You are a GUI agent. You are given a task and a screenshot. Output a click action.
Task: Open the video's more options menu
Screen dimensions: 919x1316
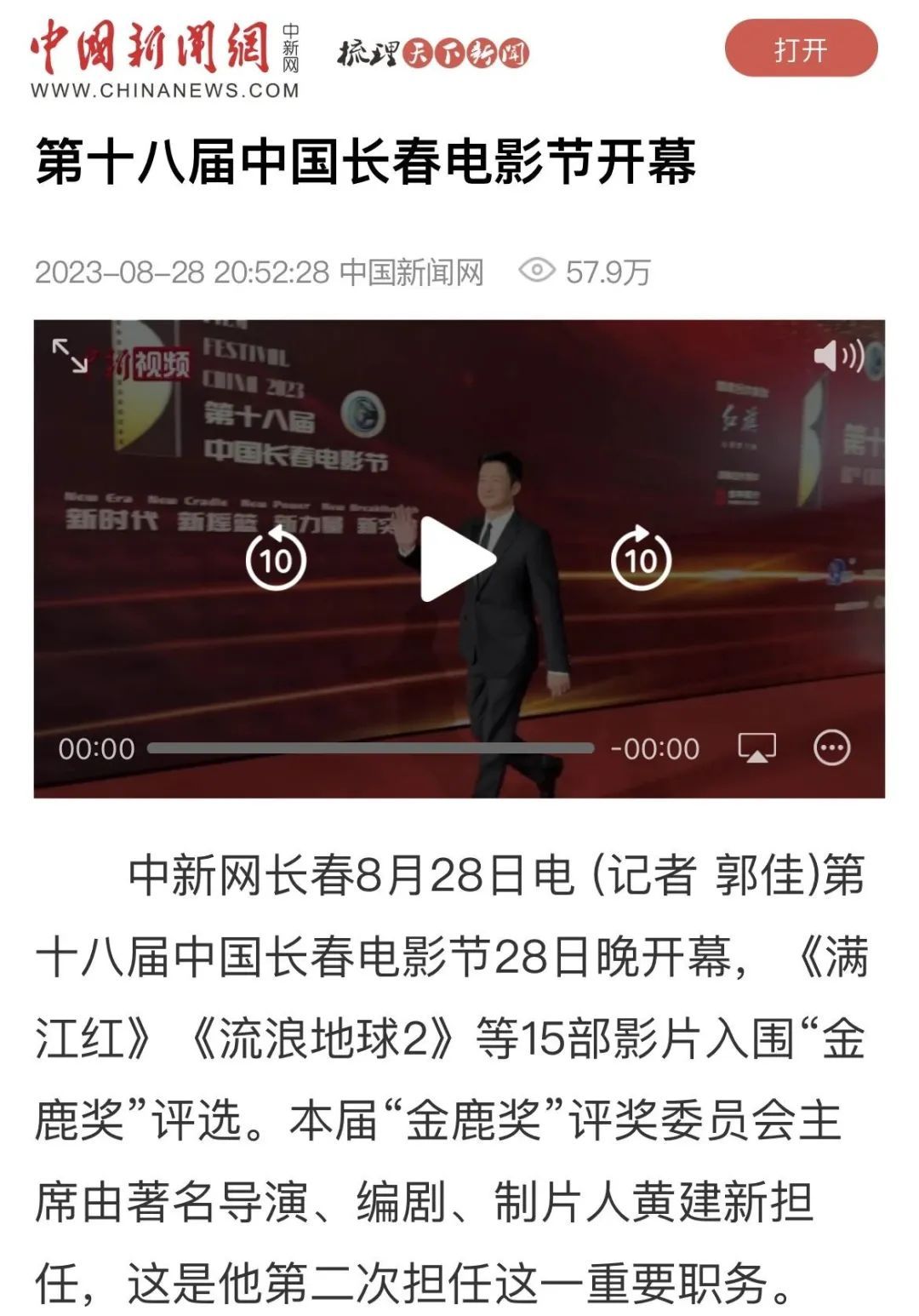click(x=831, y=748)
